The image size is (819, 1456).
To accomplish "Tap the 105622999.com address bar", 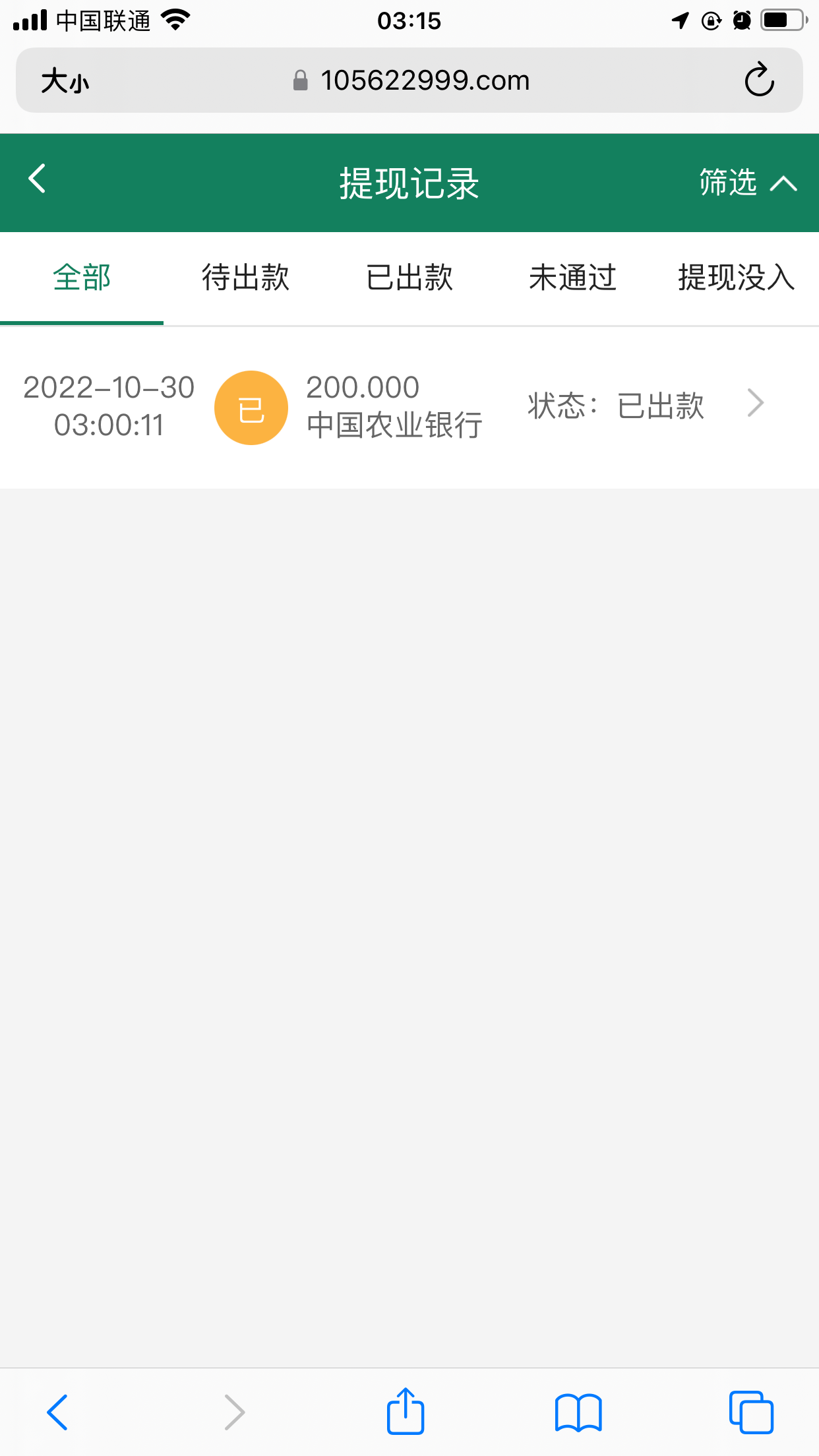I will click(x=411, y=80).
